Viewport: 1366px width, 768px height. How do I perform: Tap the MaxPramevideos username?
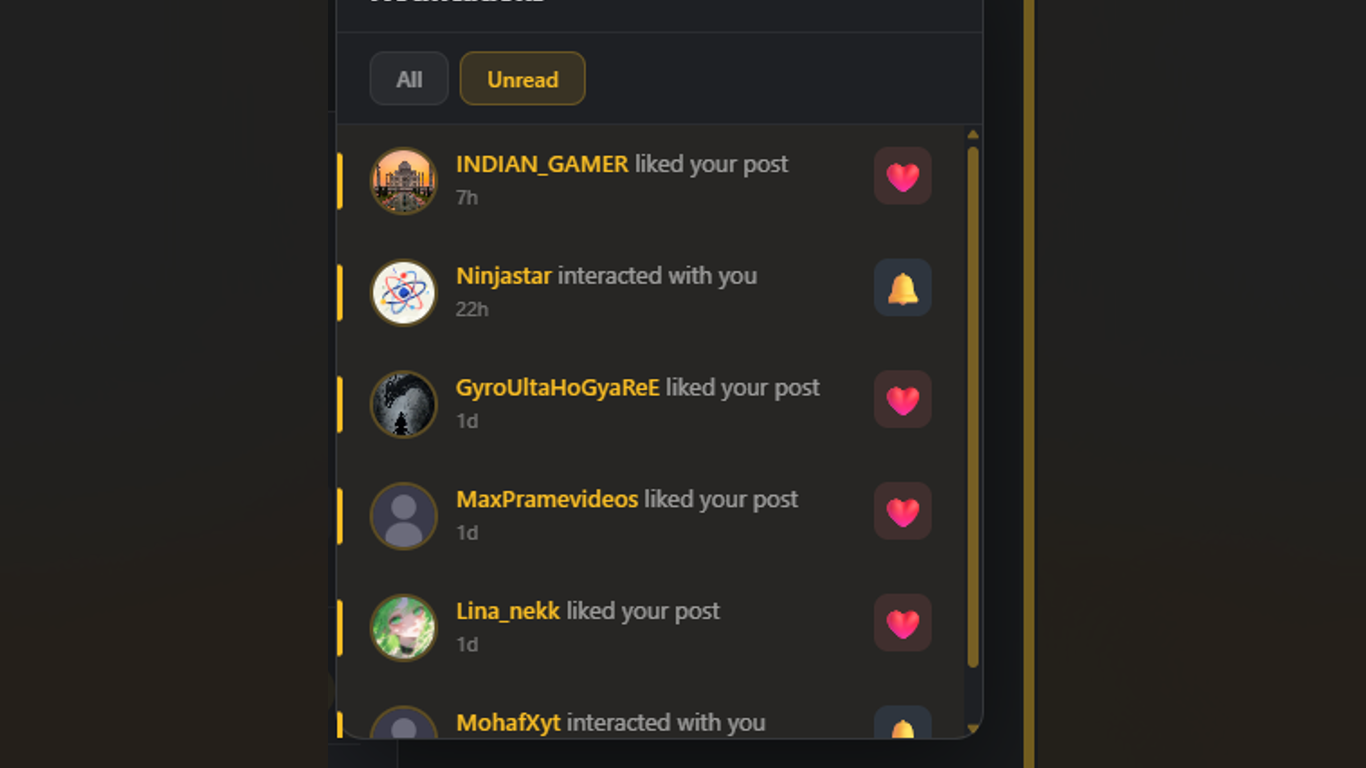[x=547, y=499]
